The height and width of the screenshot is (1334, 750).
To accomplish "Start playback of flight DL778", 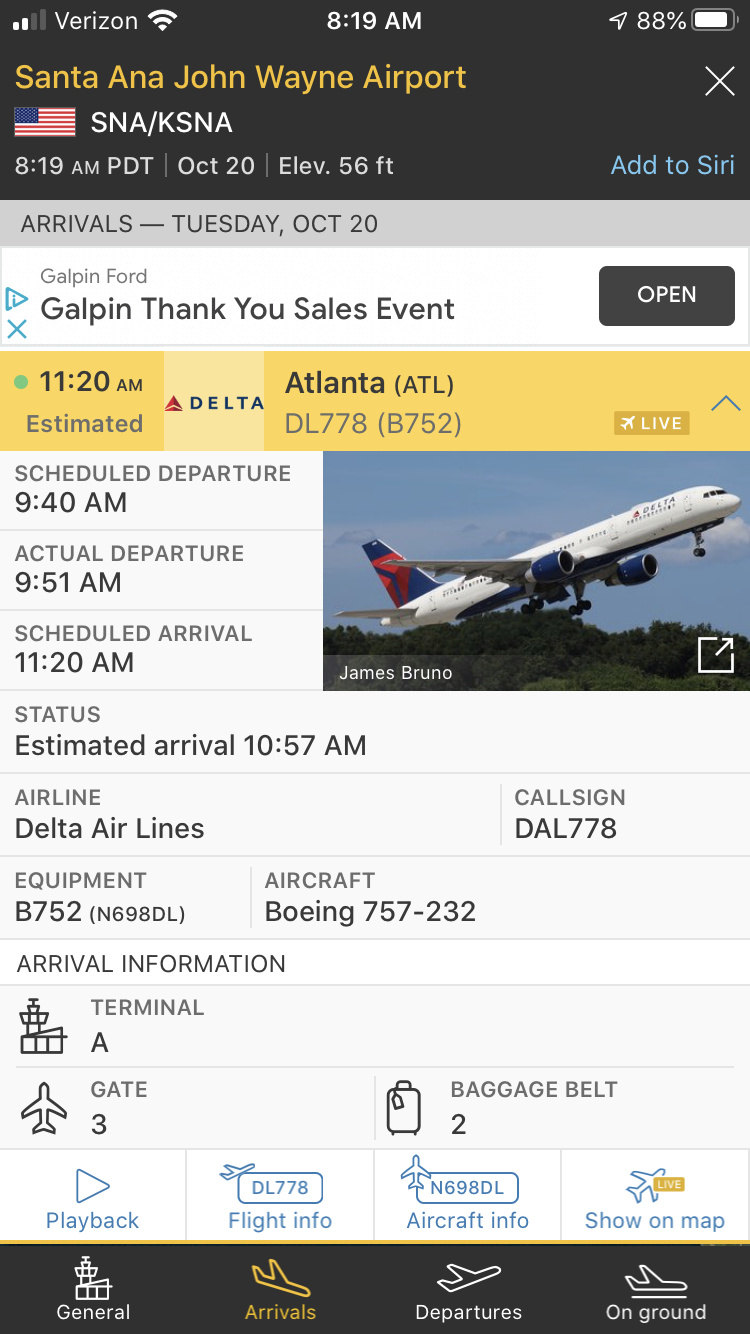I will [x=93, y=1198].
